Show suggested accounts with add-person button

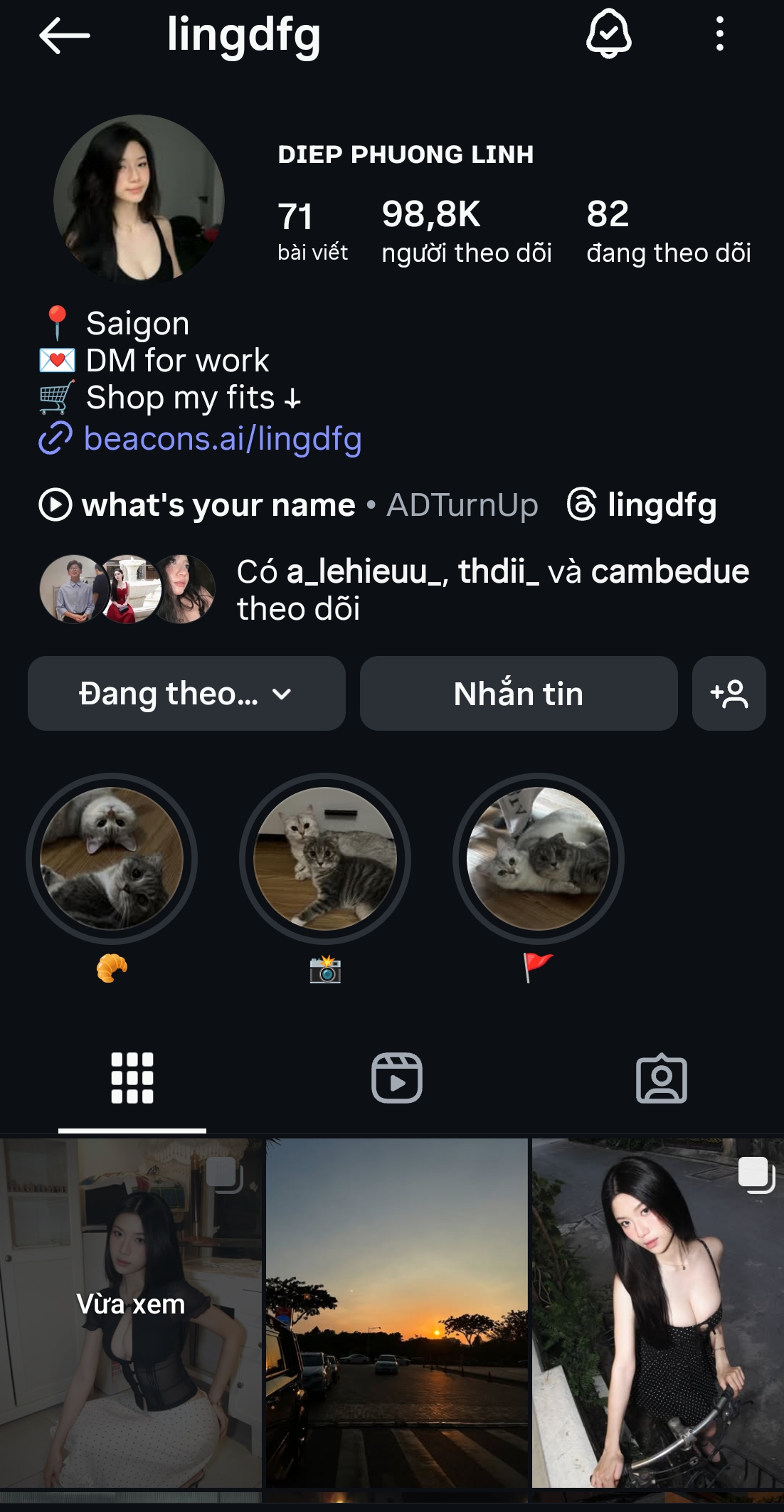pos(729,694)
